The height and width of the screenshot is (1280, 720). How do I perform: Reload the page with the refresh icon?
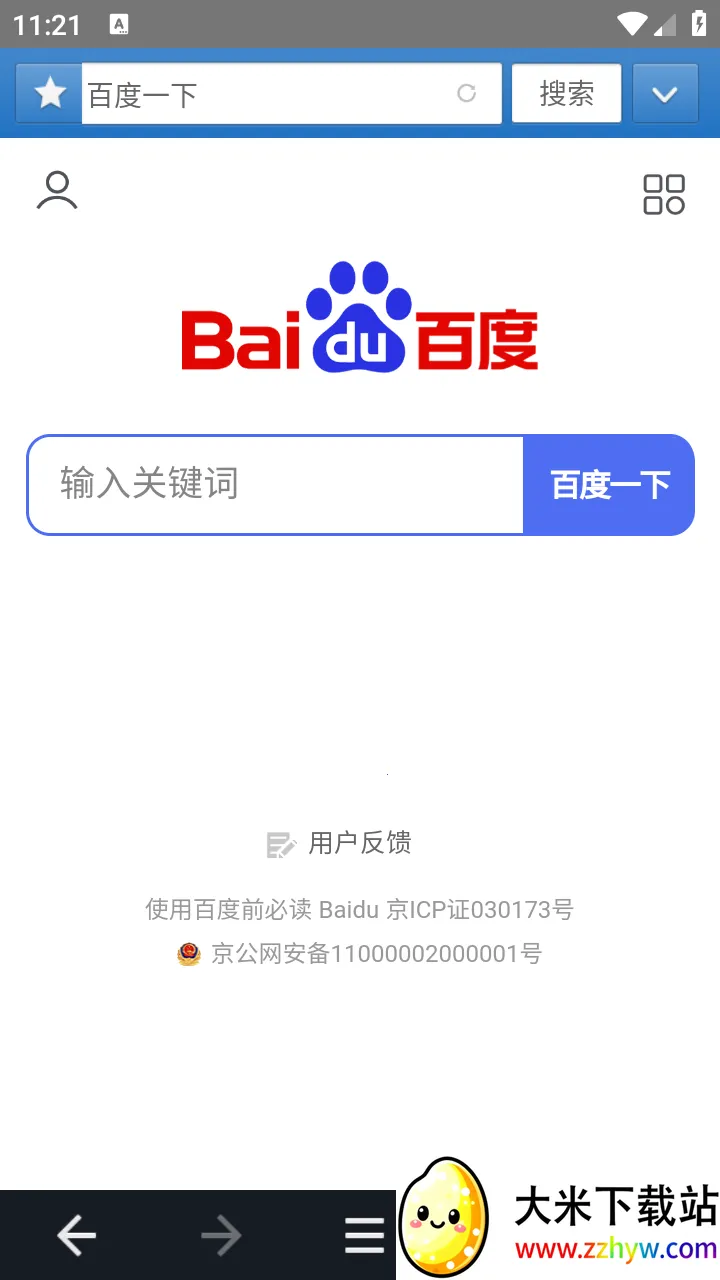pyautogui.click(x=466, y=94)
